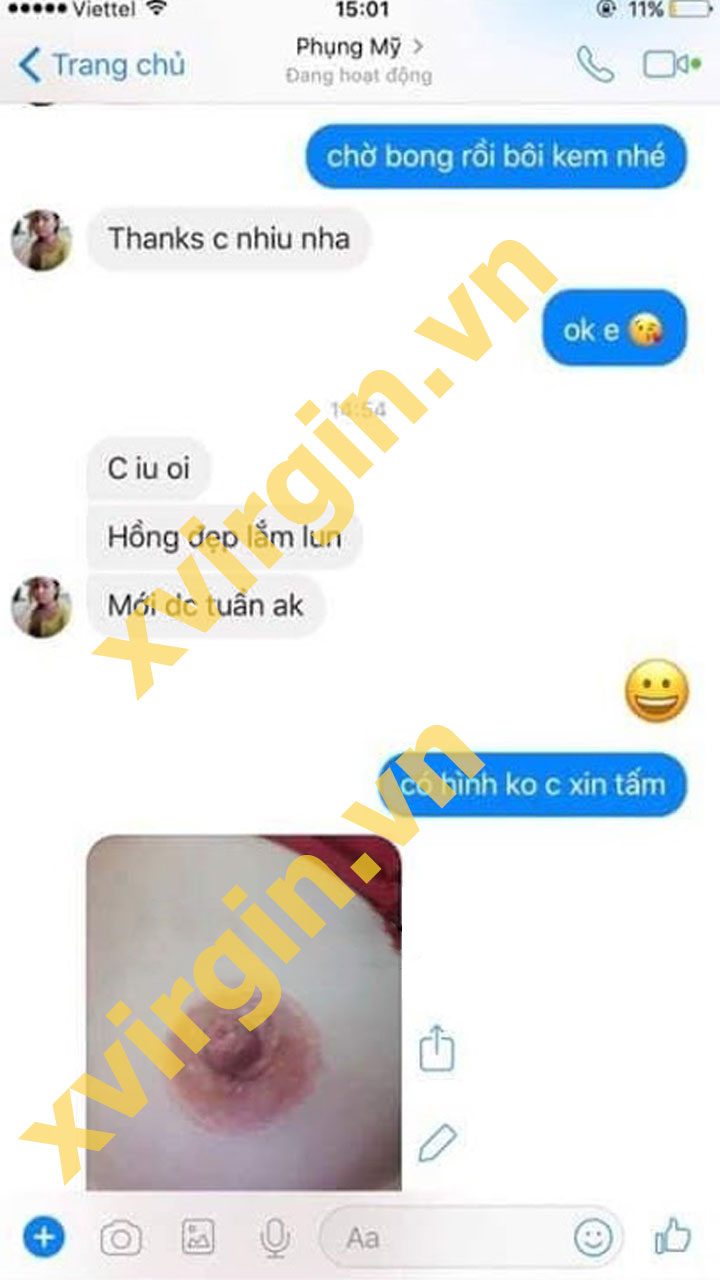Record a voice message with the microphone
Viewport: 720px width, 1280px height.
274,1239
